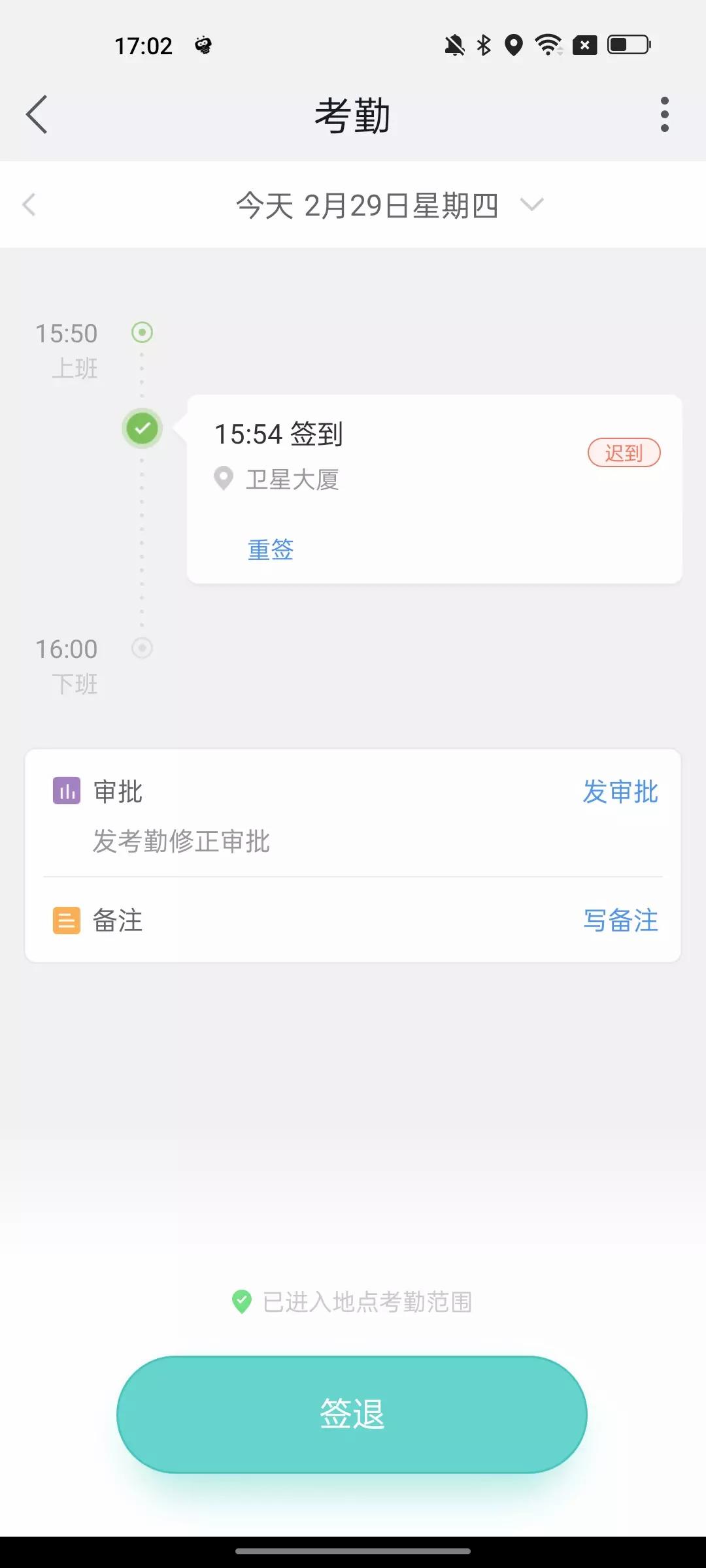Select the 迟到 late status tag
Screen dimensions: 706x1568
click(x=624, y=452)
